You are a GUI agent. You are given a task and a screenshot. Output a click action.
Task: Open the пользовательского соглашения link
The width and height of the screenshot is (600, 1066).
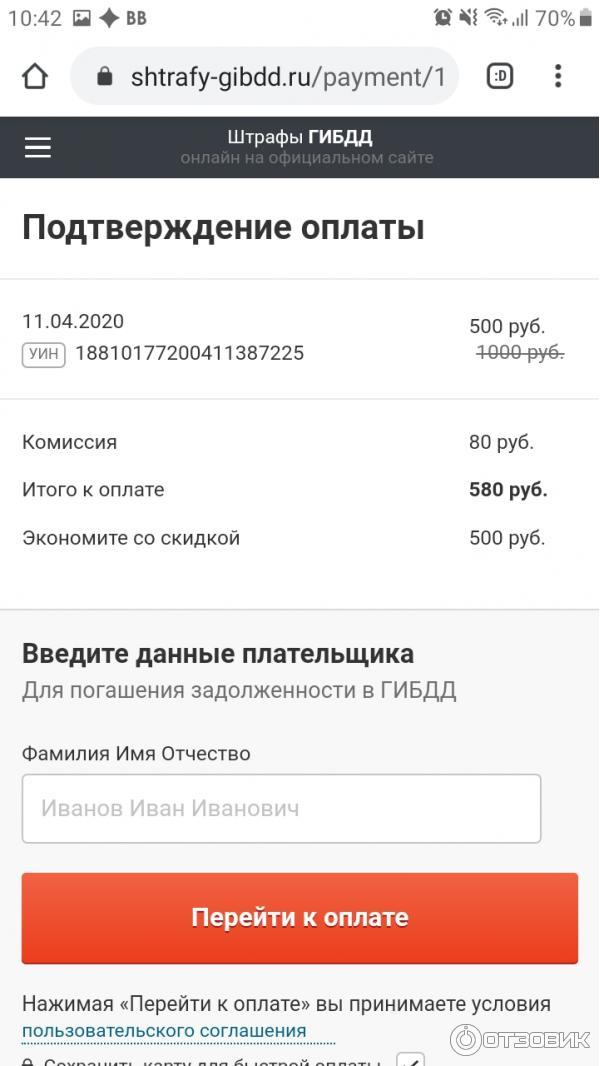pos(164,1031)
